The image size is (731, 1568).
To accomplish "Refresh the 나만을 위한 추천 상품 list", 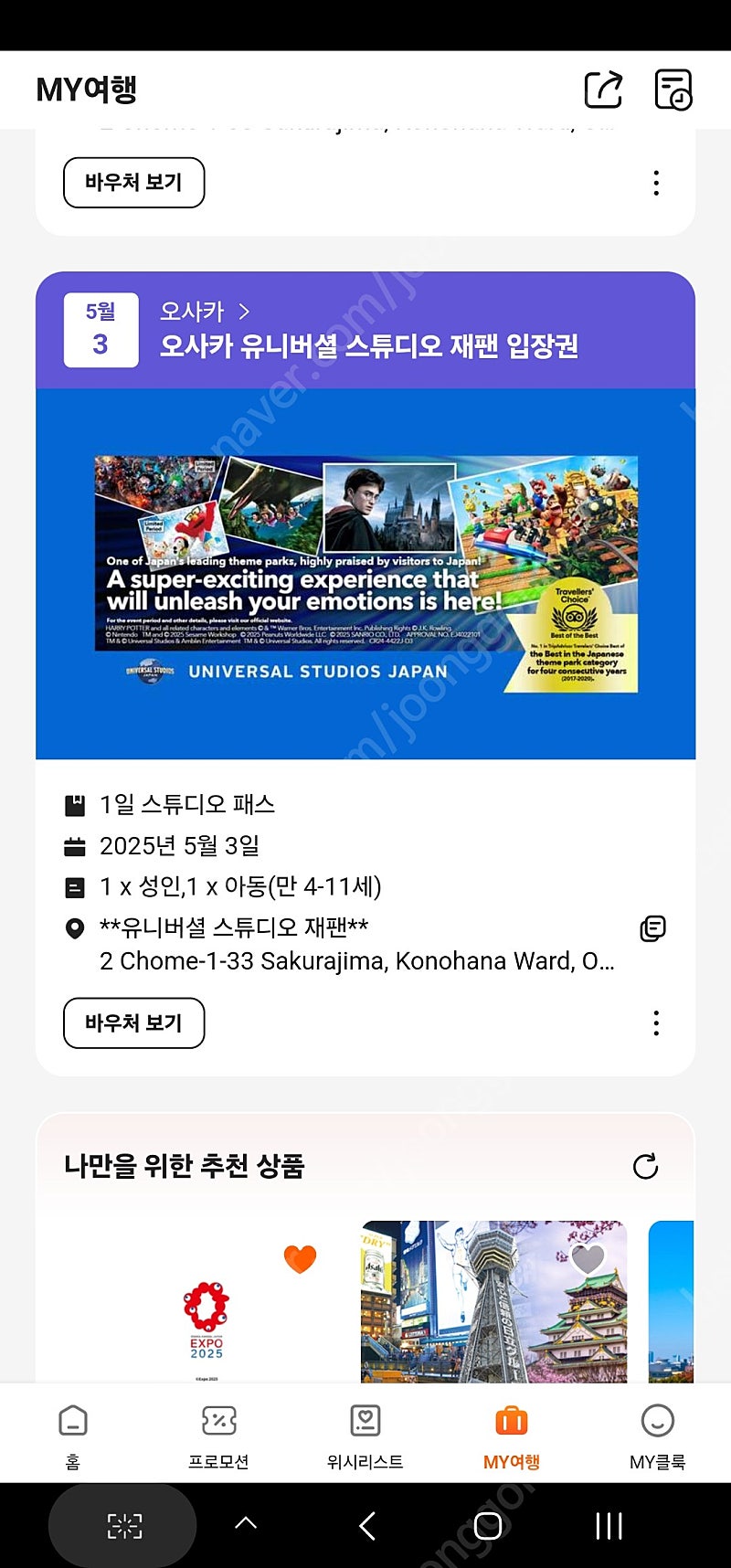I will tap(646, 1166).
